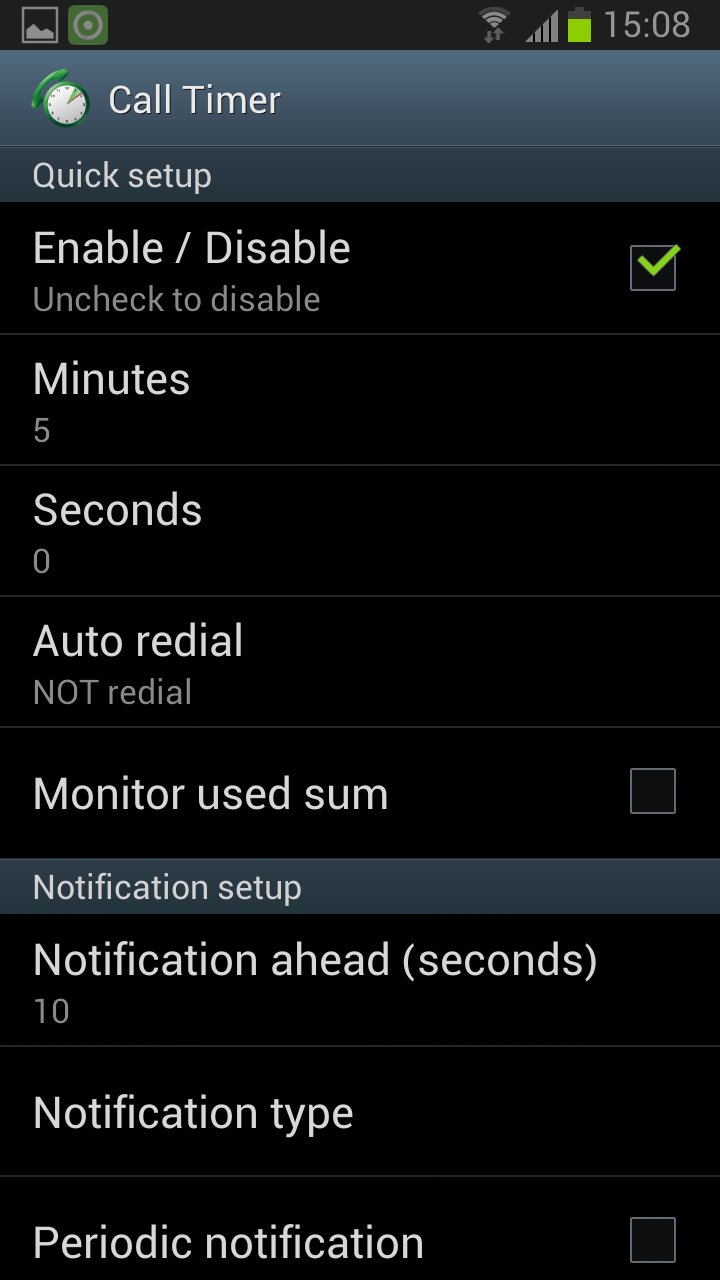
Task: Open Notification ahead (seconds) setting
Action: click(360, 981)
